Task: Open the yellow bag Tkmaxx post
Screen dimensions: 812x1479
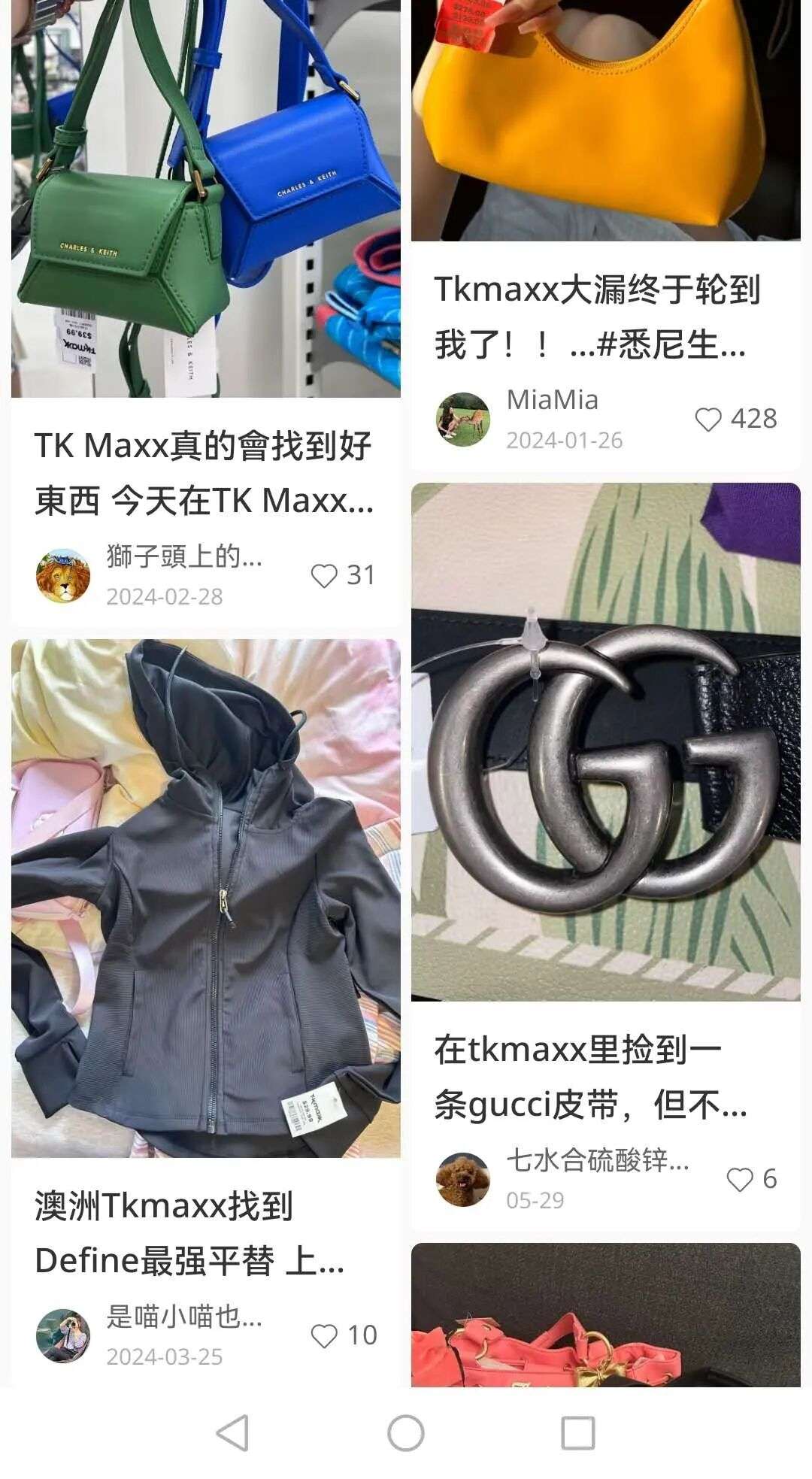Action: (x=605, y=120)
